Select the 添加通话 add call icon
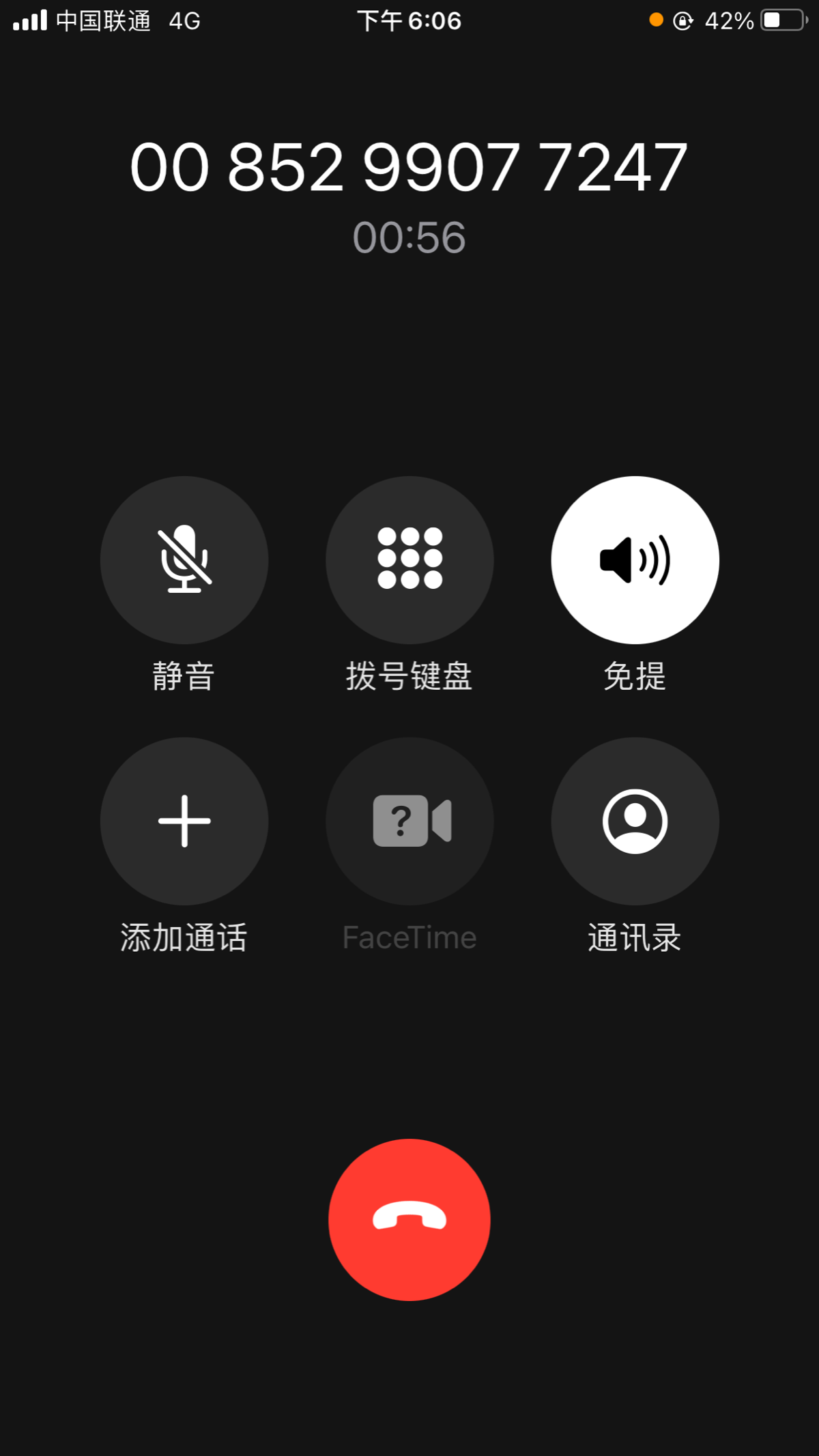This screenshot has width=819, height=1456. pos(184,822)
